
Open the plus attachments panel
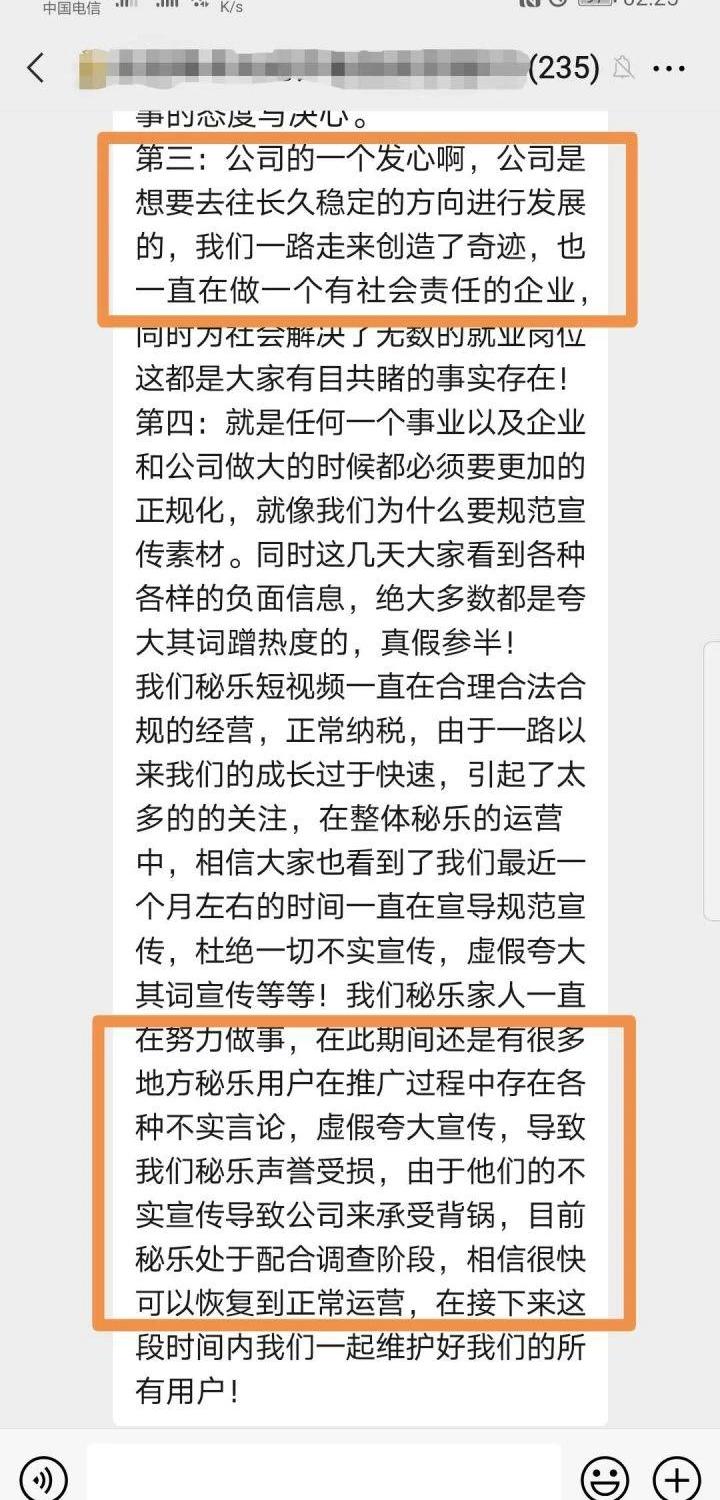click(677, 1478)
